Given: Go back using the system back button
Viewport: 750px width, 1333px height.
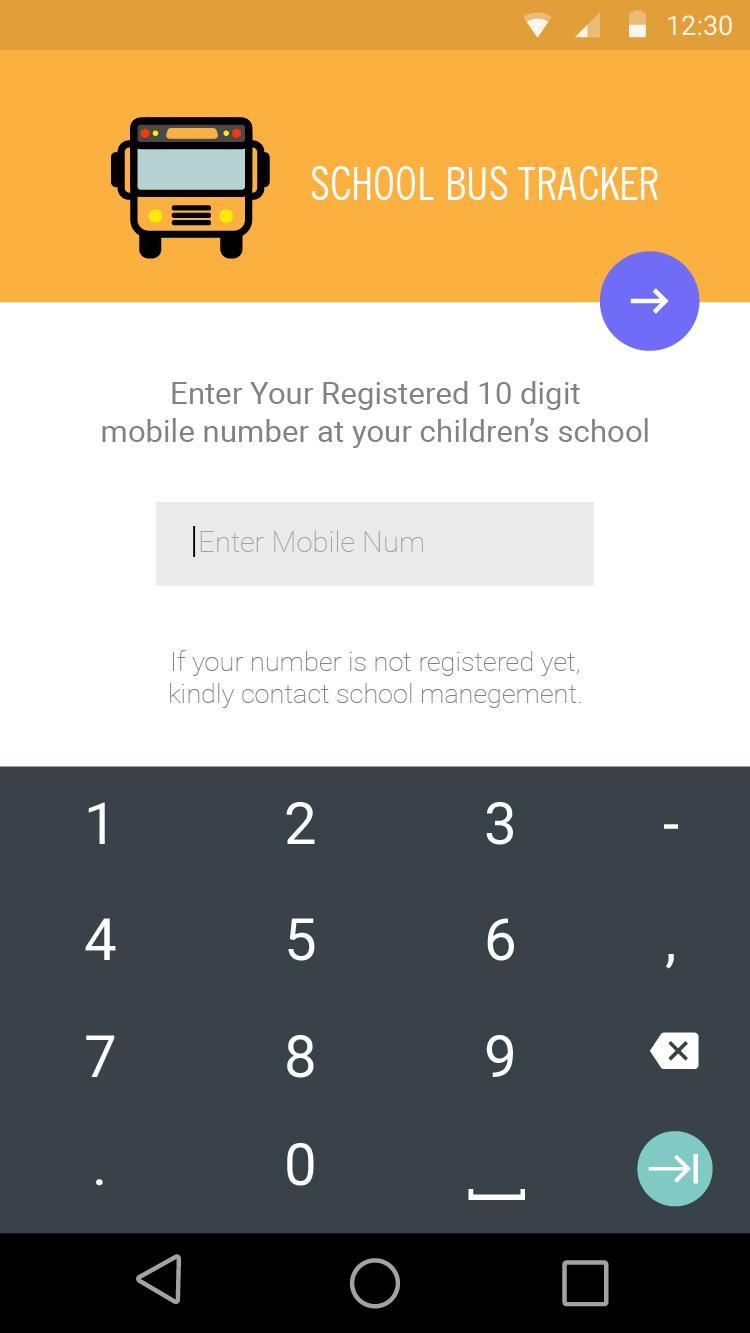Looking at the screenshot, I should tap(160, 1281).
